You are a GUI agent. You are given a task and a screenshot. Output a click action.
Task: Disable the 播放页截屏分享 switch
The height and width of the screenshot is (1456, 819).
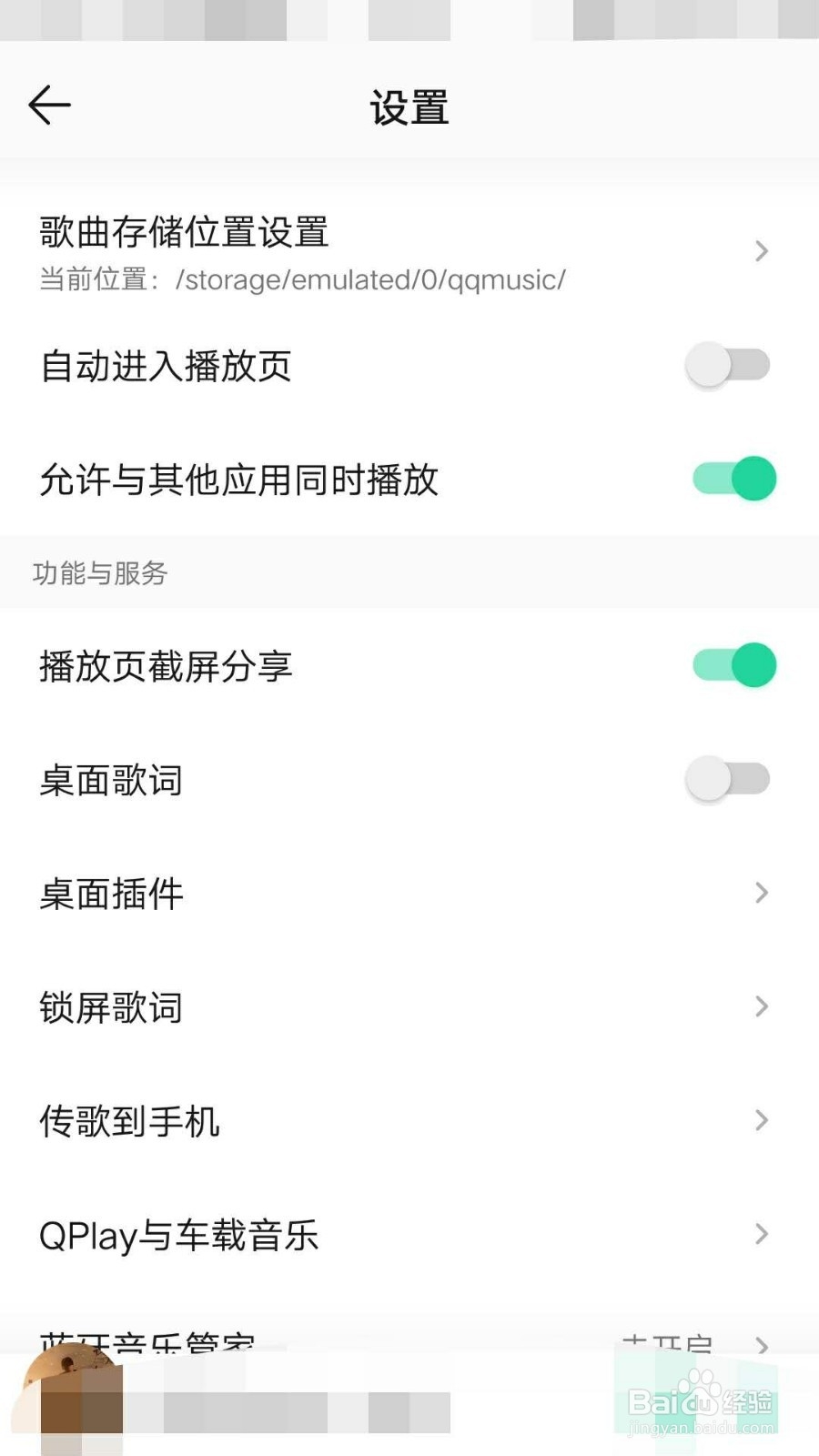click(x=734, y=665)
